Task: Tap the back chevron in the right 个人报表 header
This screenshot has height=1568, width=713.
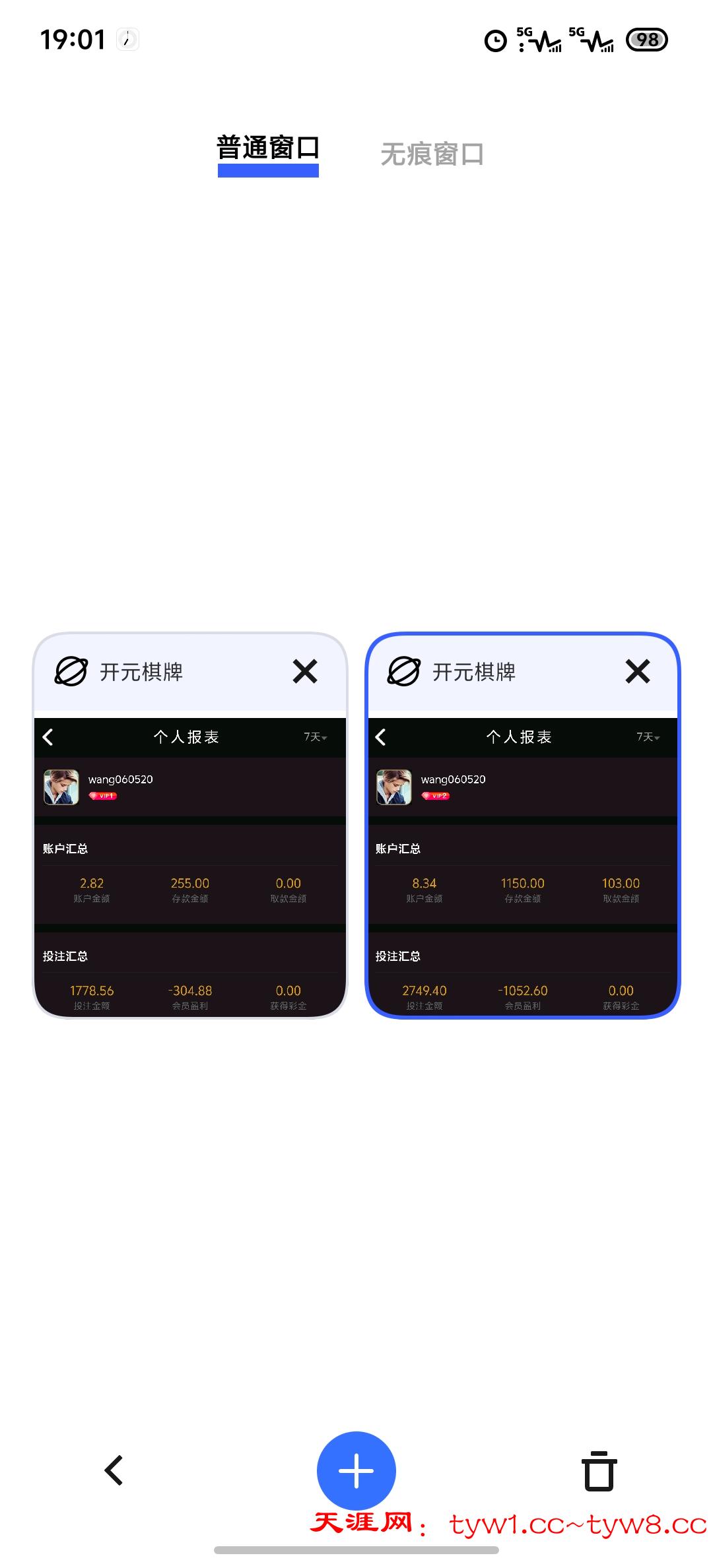Action: click(x=381, y=737)
